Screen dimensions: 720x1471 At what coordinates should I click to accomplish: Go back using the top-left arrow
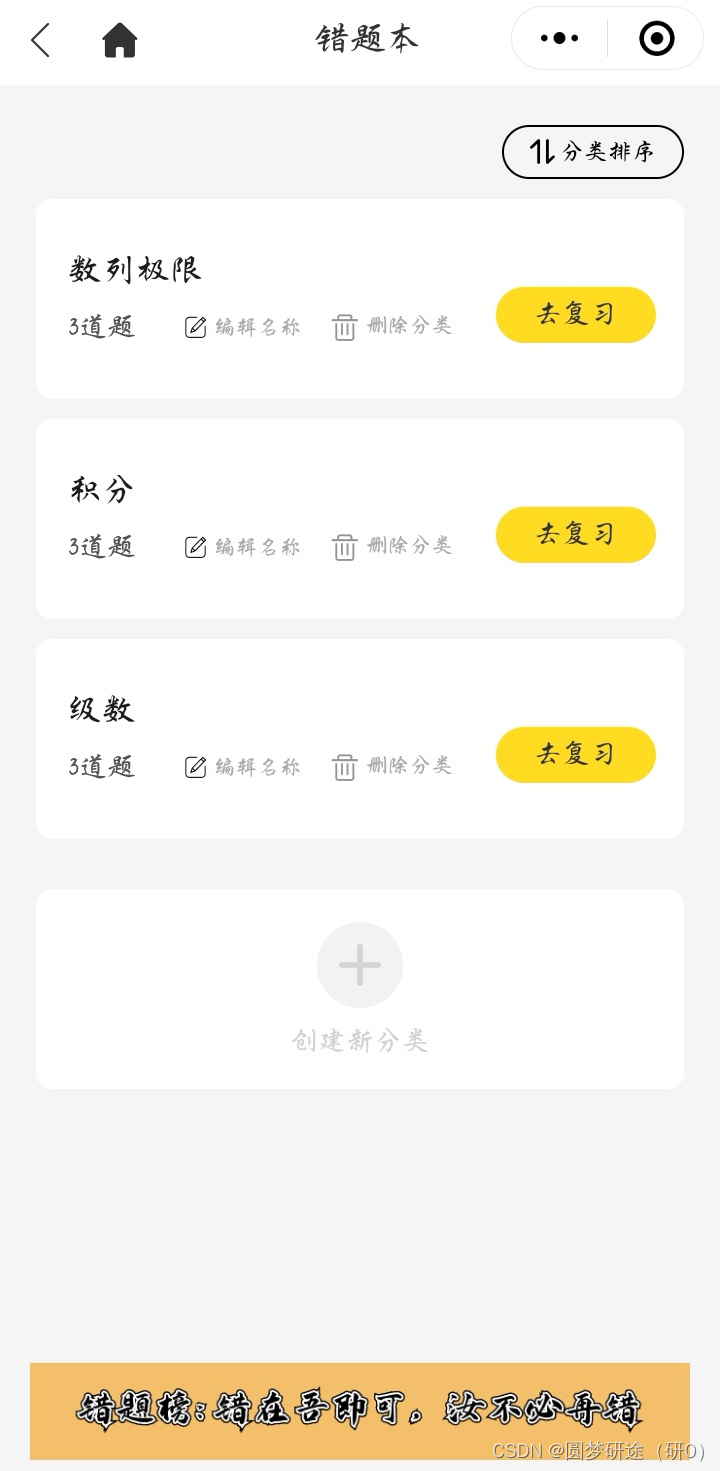(x=40, y=41)
